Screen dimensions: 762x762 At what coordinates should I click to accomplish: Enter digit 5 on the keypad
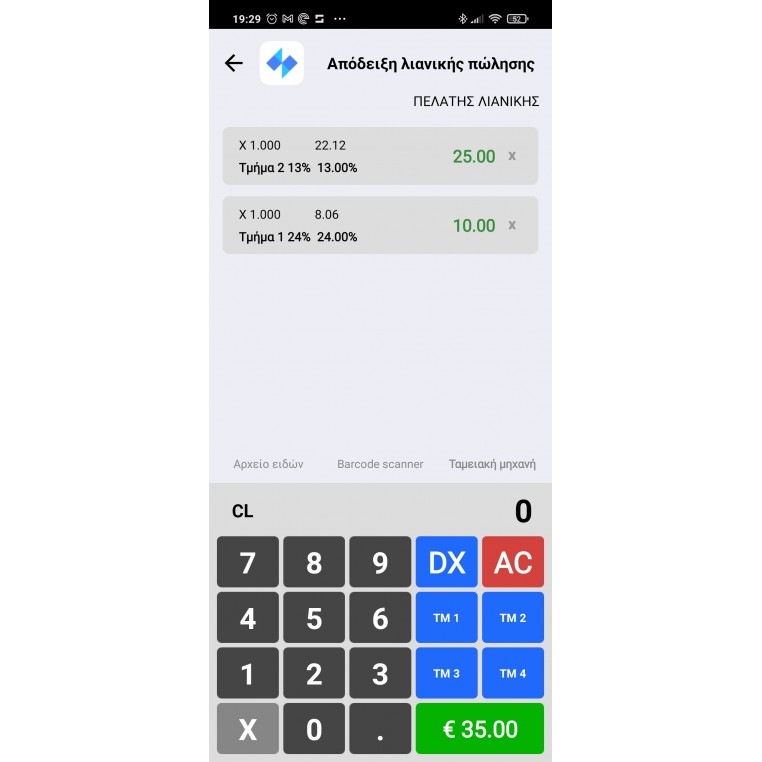[x=314, y=618]
